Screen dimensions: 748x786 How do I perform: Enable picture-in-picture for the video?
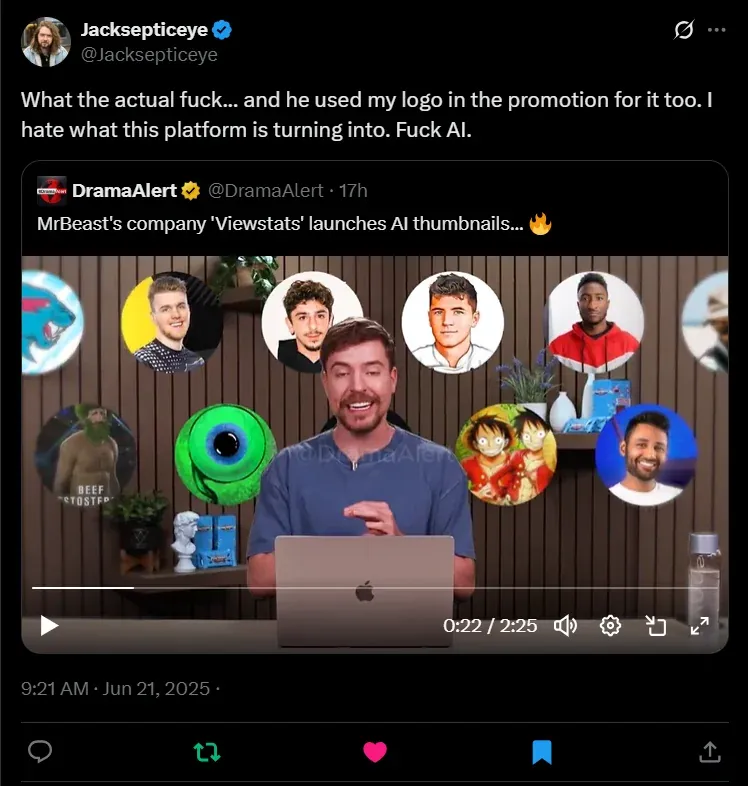pos(655,626)
